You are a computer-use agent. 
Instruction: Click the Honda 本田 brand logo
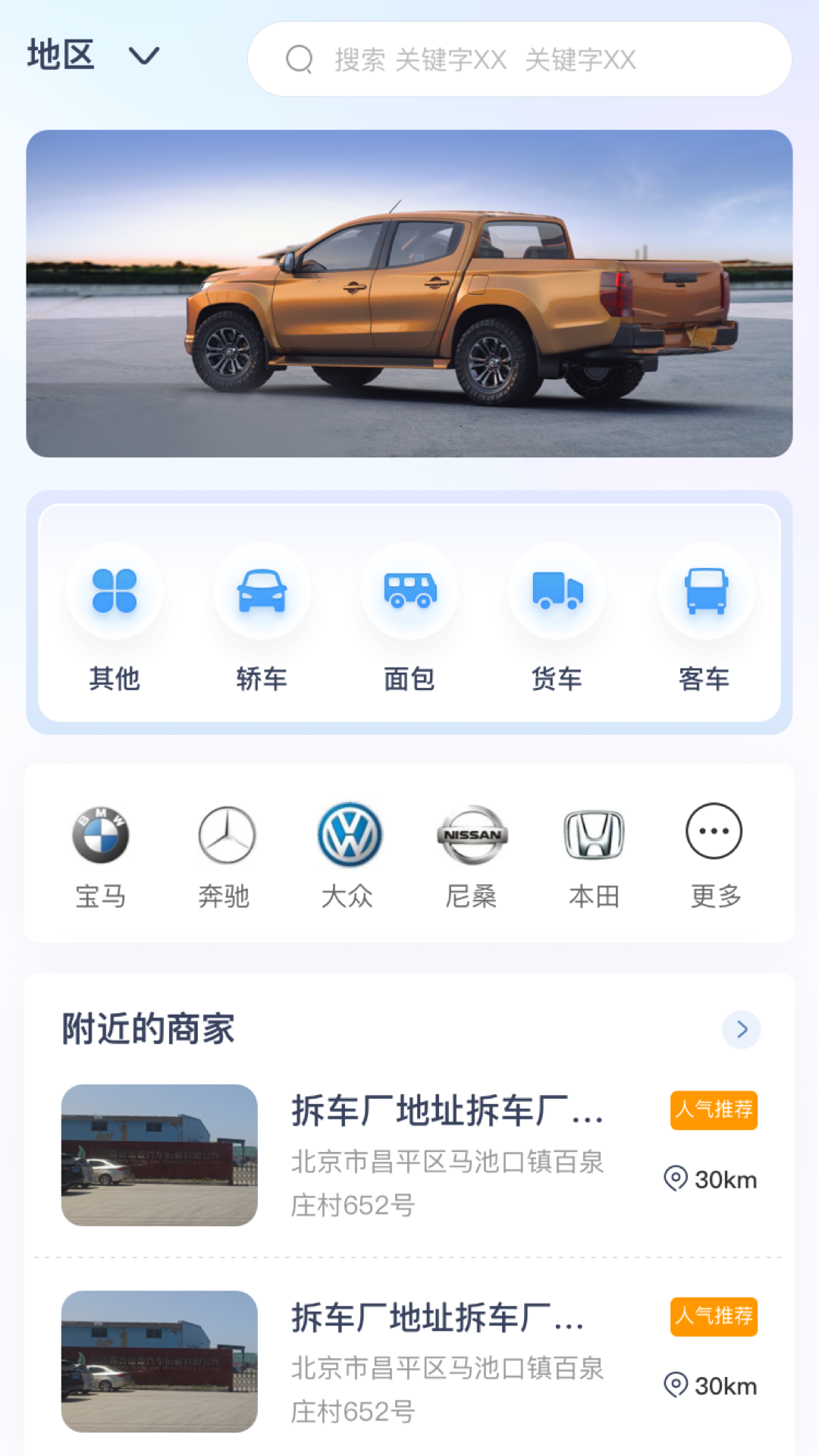click(592, 833)
